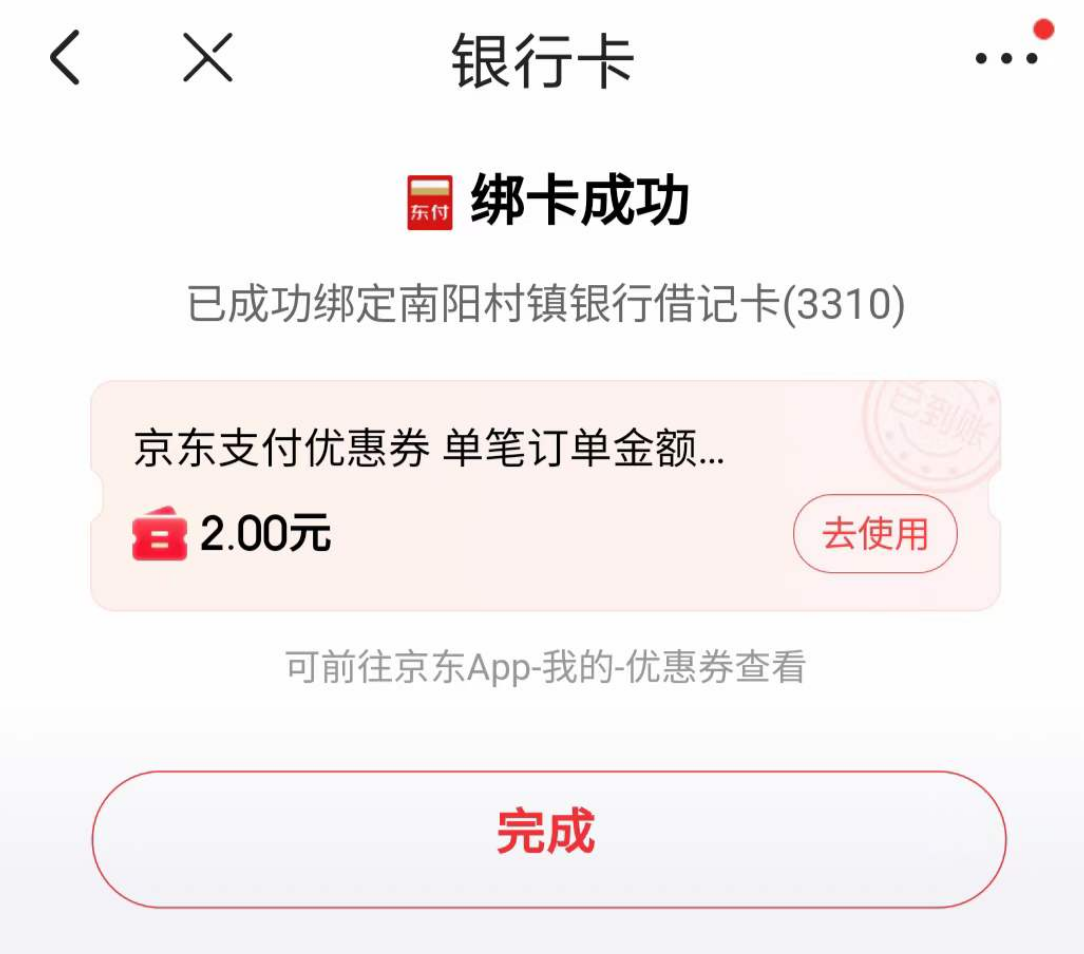The image size is (1084, 954).
Task: Tap 去使用 to use the coupon
Action: coord(875,534)
